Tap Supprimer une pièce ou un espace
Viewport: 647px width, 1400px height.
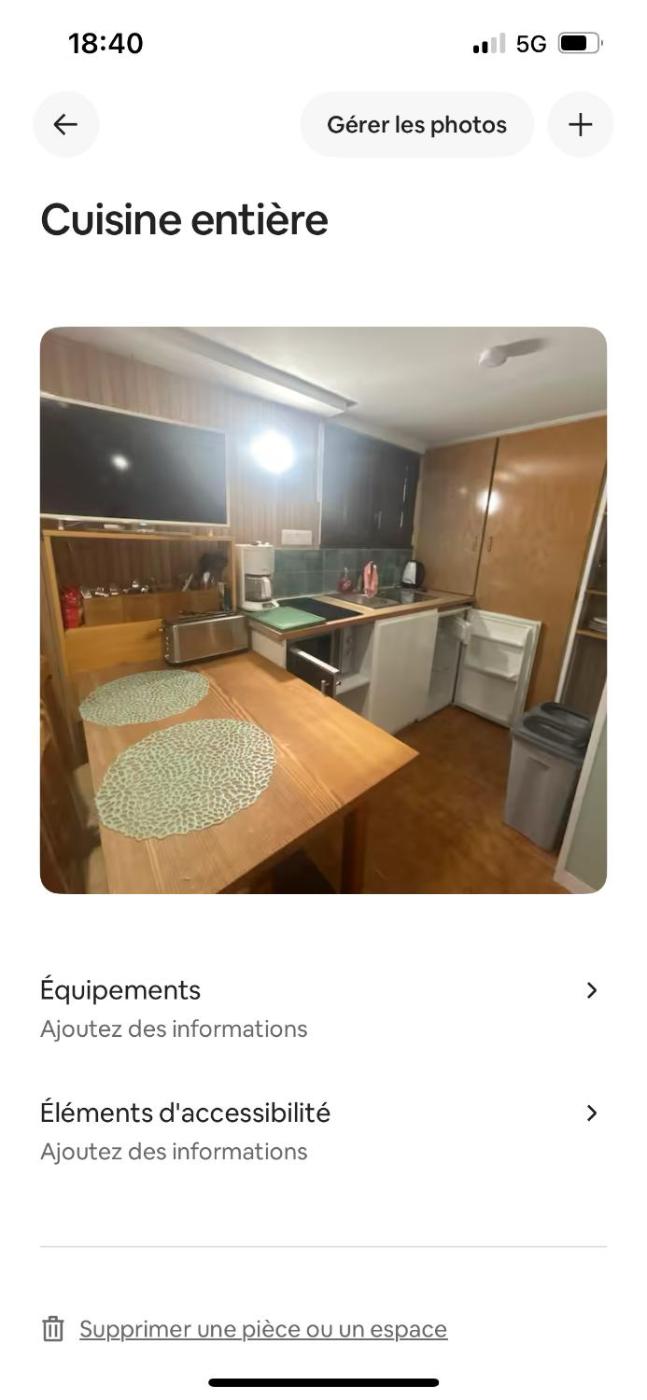[x=262, y=1329]
